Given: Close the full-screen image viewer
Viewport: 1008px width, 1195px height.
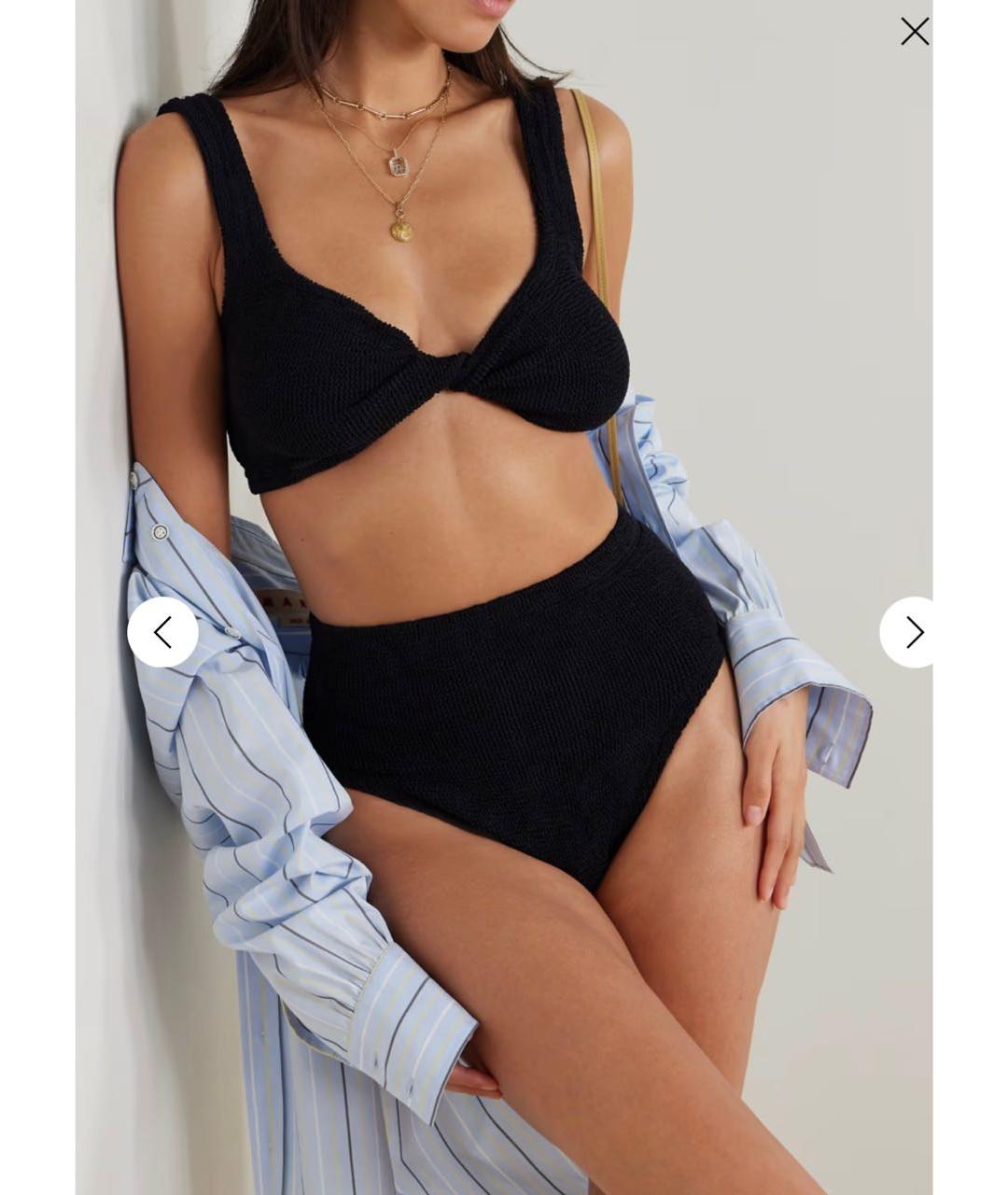Looking at the screenshot, I should pos(914,32).
